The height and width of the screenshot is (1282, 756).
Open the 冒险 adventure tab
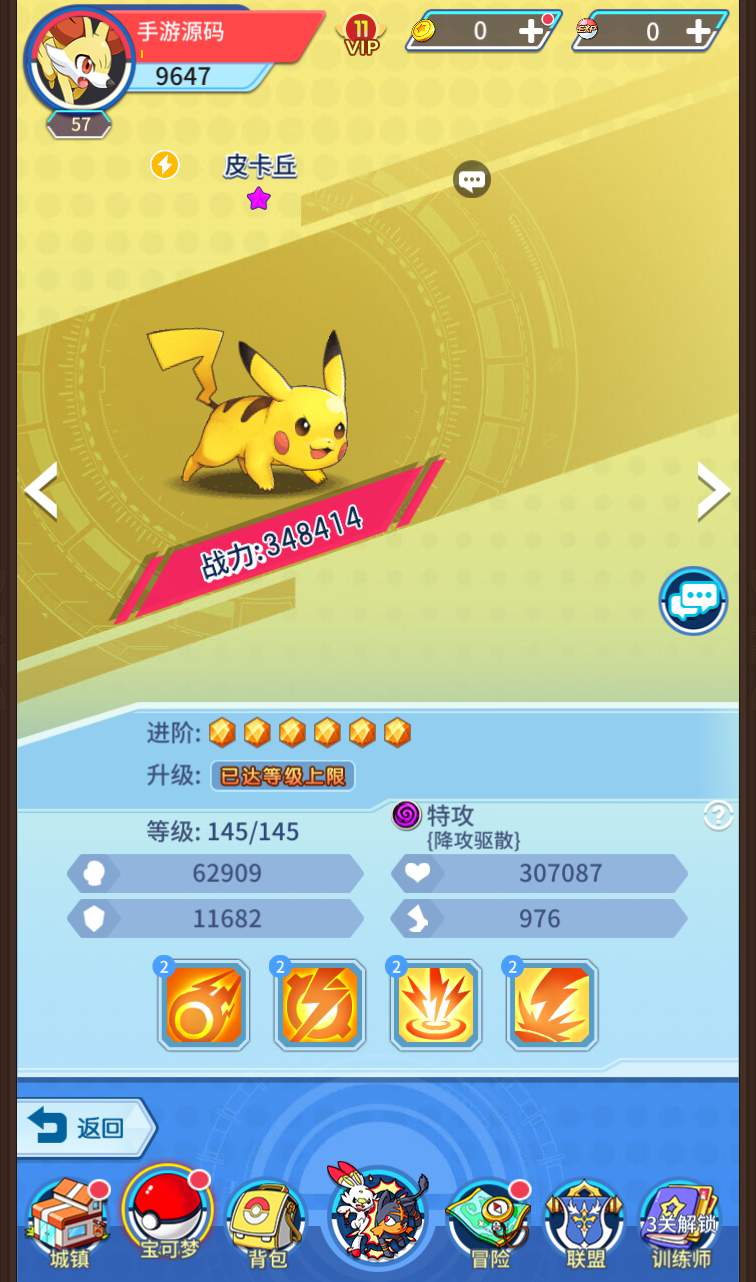(x=490, y=1222)
